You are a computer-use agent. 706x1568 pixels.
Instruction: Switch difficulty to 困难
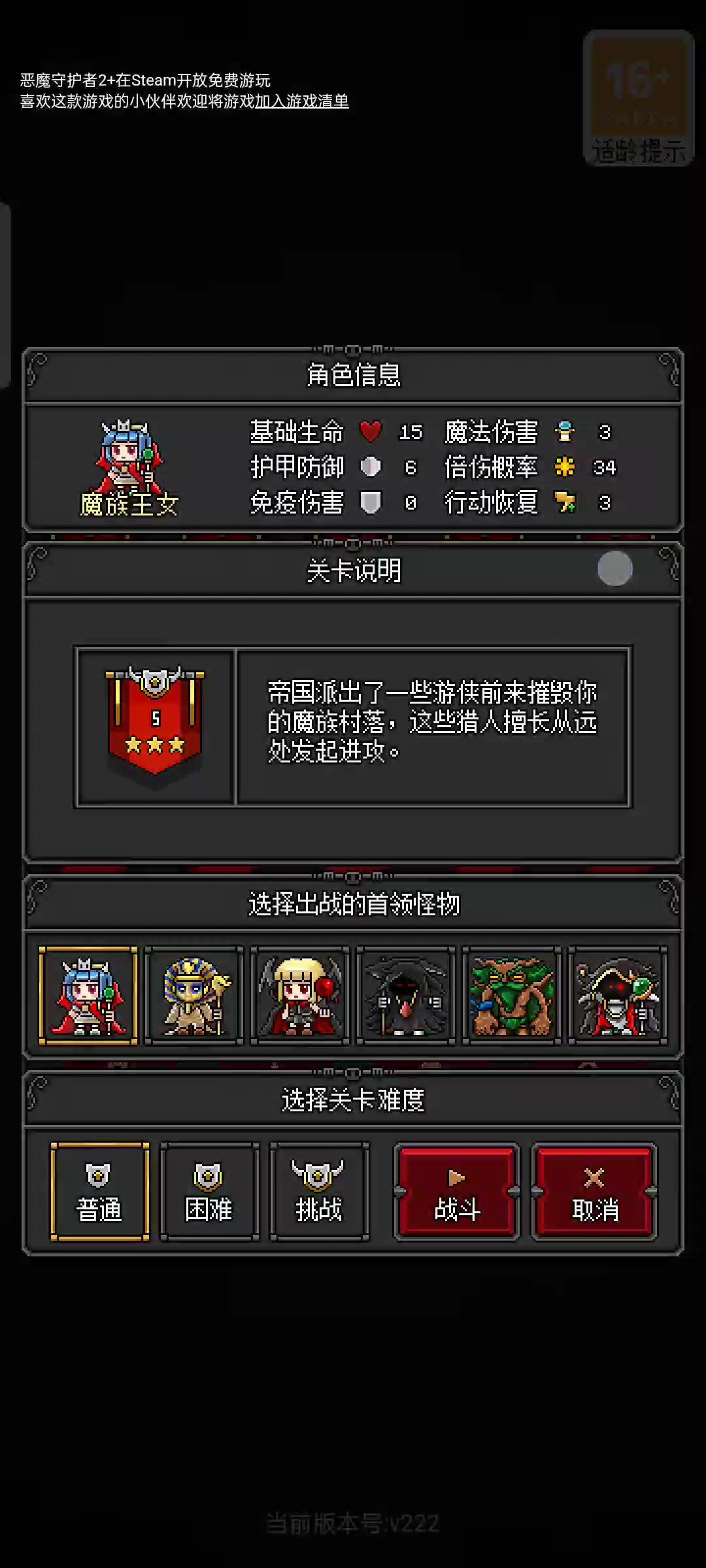(x=210, y=1192)
